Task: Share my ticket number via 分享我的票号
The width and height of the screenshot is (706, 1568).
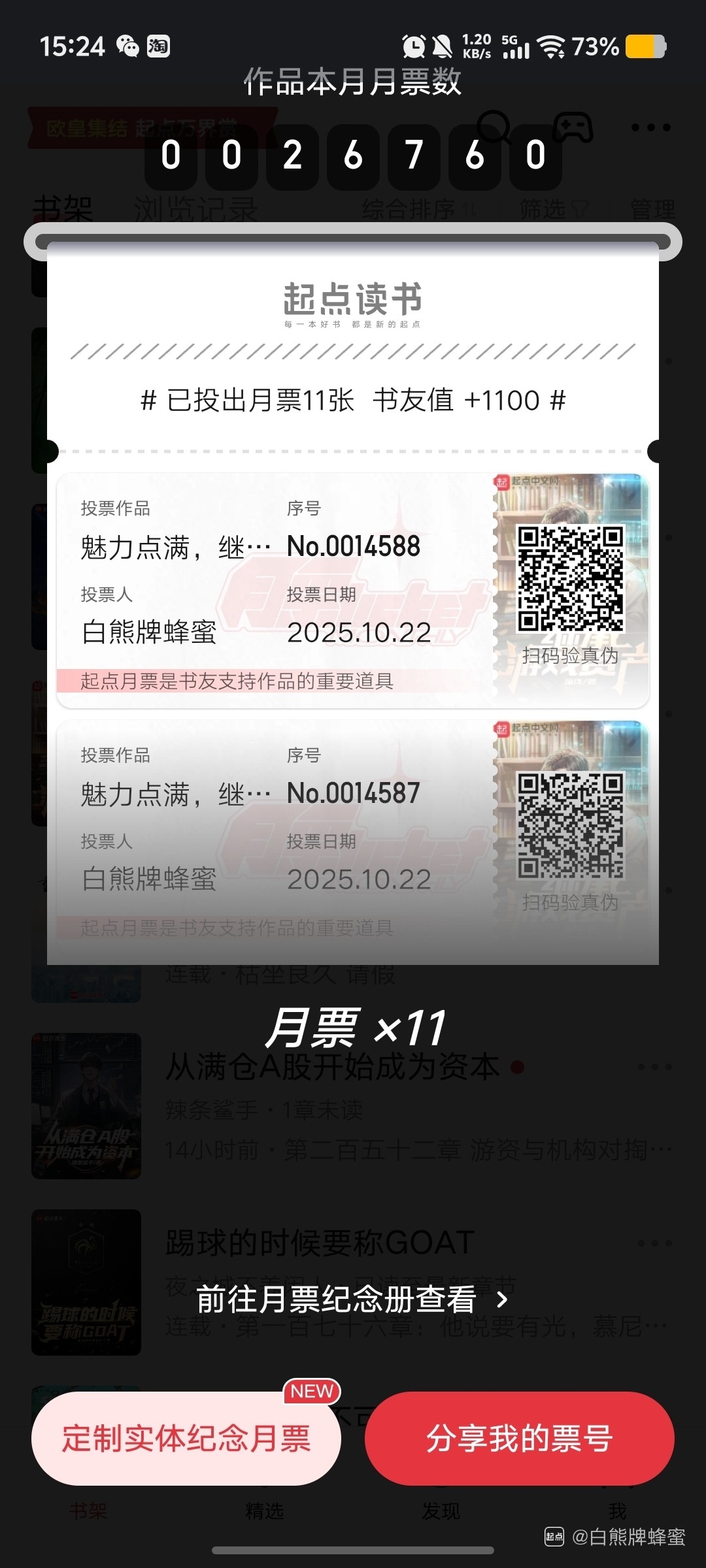Action: pyautogui.click(x=519, y=1438)
